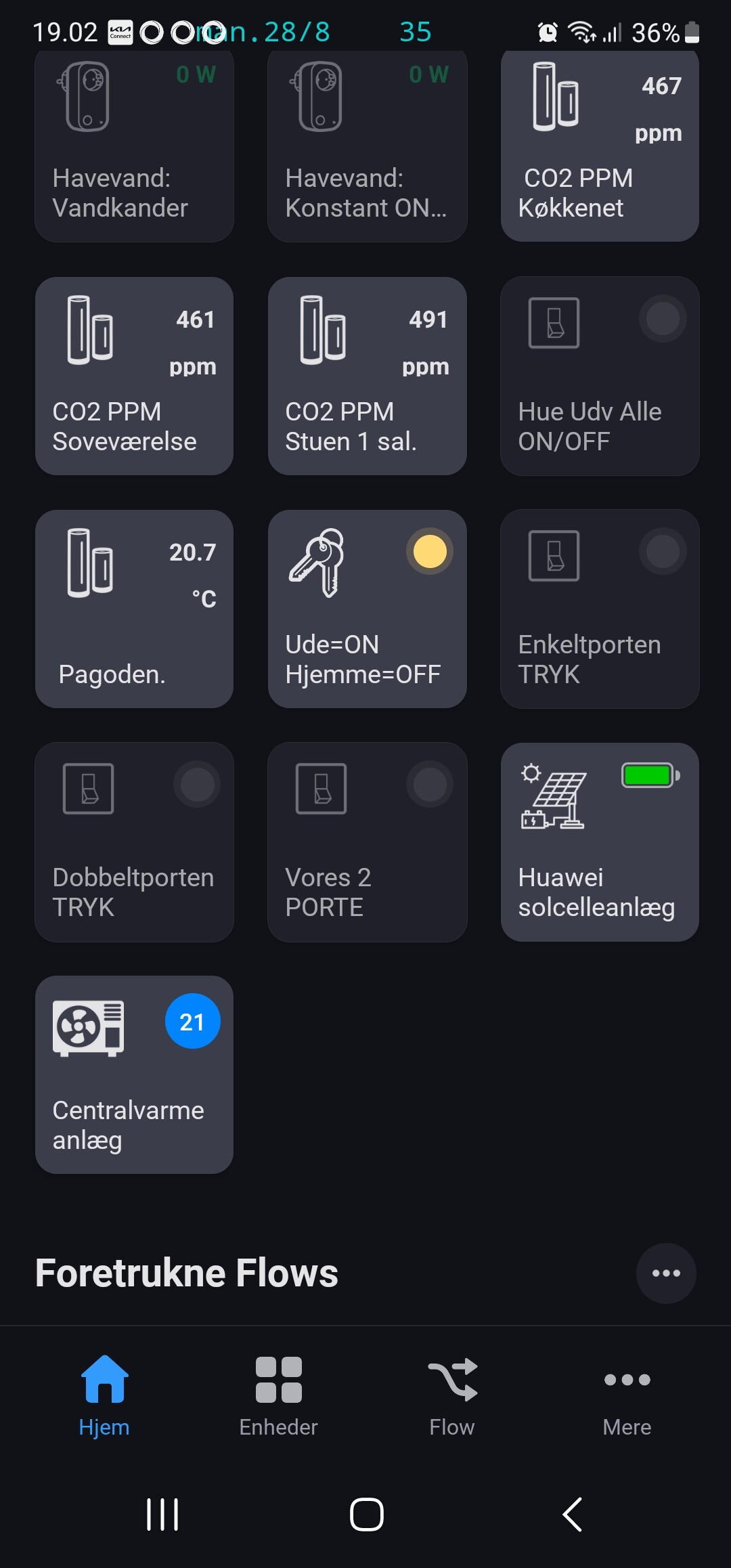Viewport: 731px width, 1568px height.
Task: Open CO2 PPM Stuen 1 sal. tile
Action: tap(367, 376)
